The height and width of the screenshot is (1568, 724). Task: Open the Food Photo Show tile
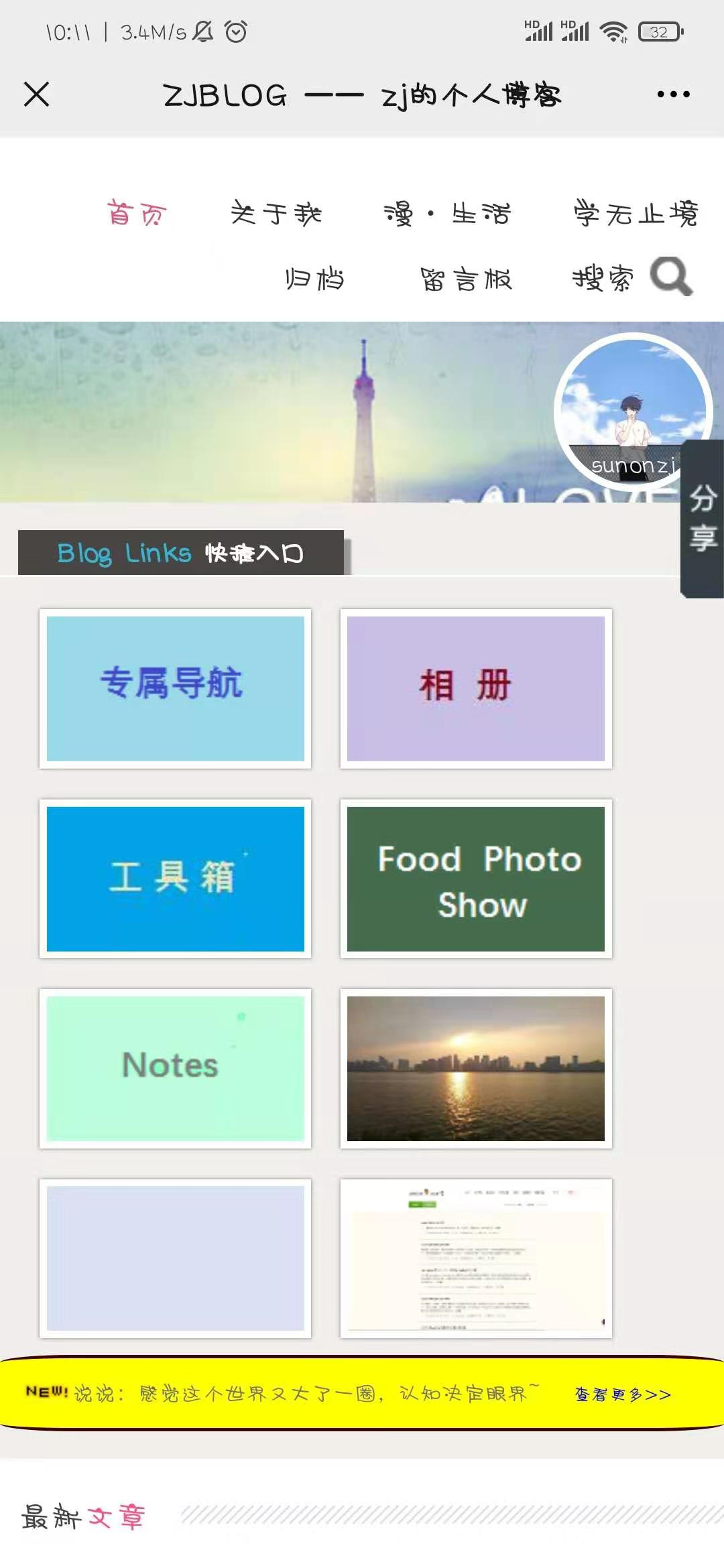pyautogui.click(x=475, y=878)
